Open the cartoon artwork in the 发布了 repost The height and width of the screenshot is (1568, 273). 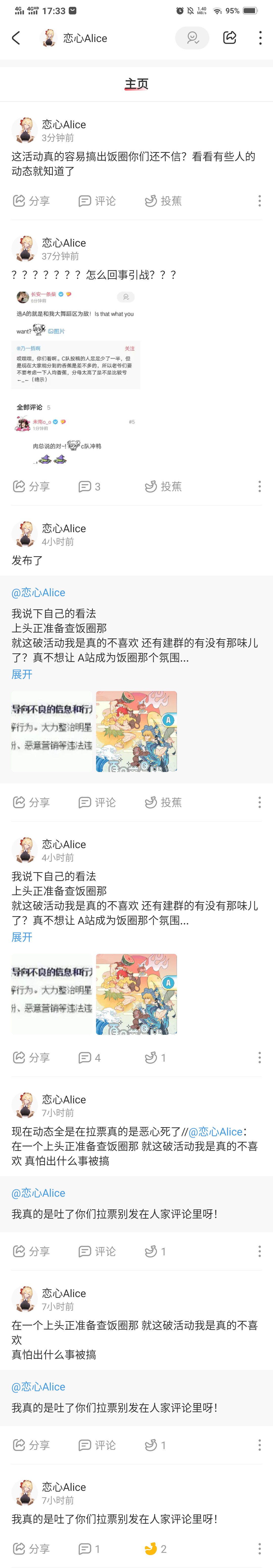tap(136, 731)
